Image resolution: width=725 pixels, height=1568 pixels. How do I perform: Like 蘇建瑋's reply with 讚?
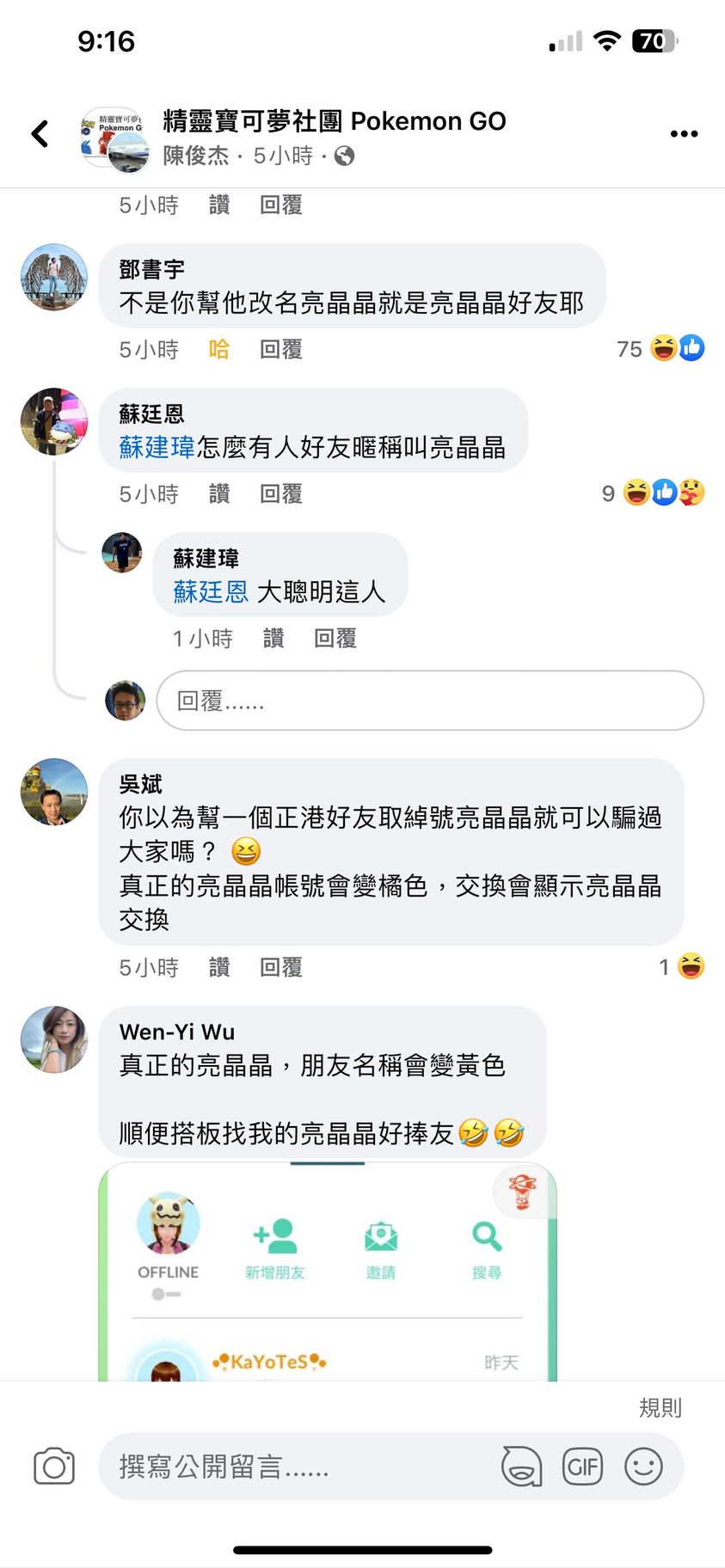click(x=273, y=638)
